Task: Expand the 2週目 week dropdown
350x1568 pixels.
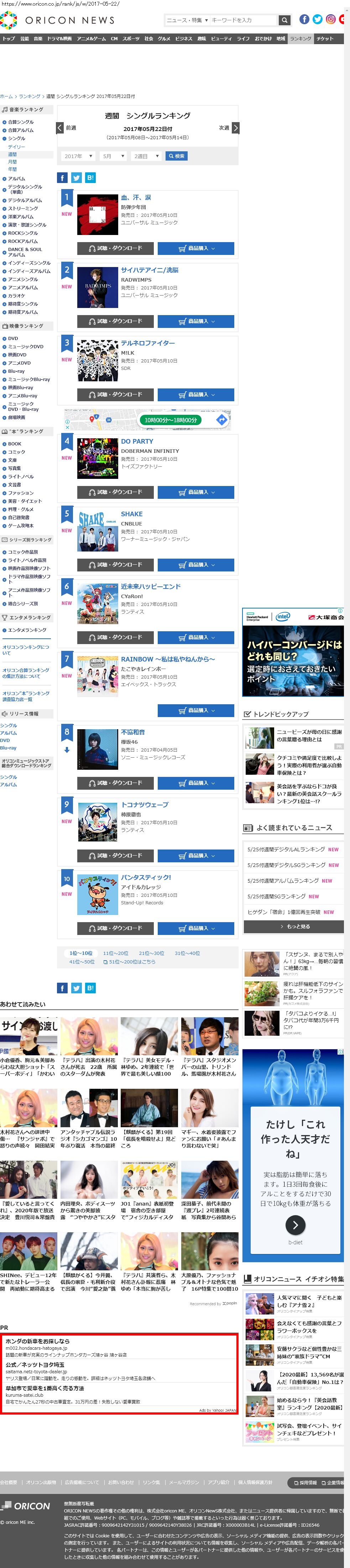Action: click(x=147, y=156)
